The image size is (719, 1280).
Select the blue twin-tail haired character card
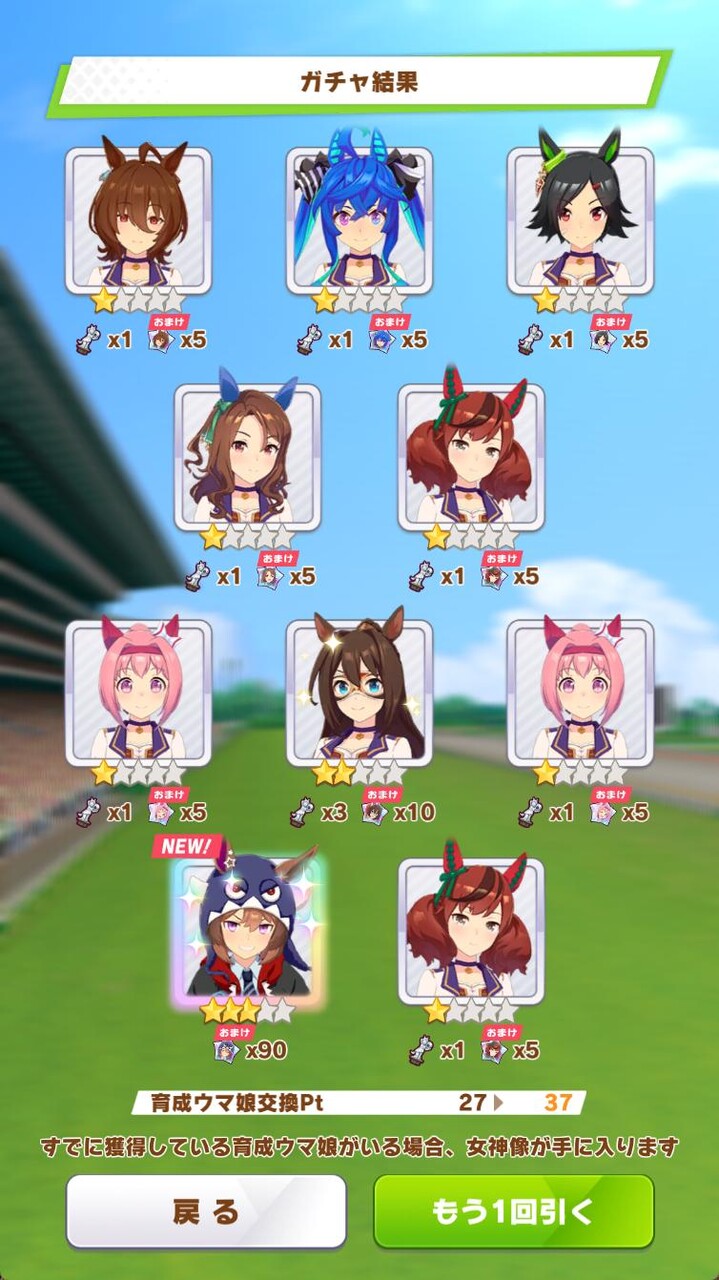tap(359, 220)
